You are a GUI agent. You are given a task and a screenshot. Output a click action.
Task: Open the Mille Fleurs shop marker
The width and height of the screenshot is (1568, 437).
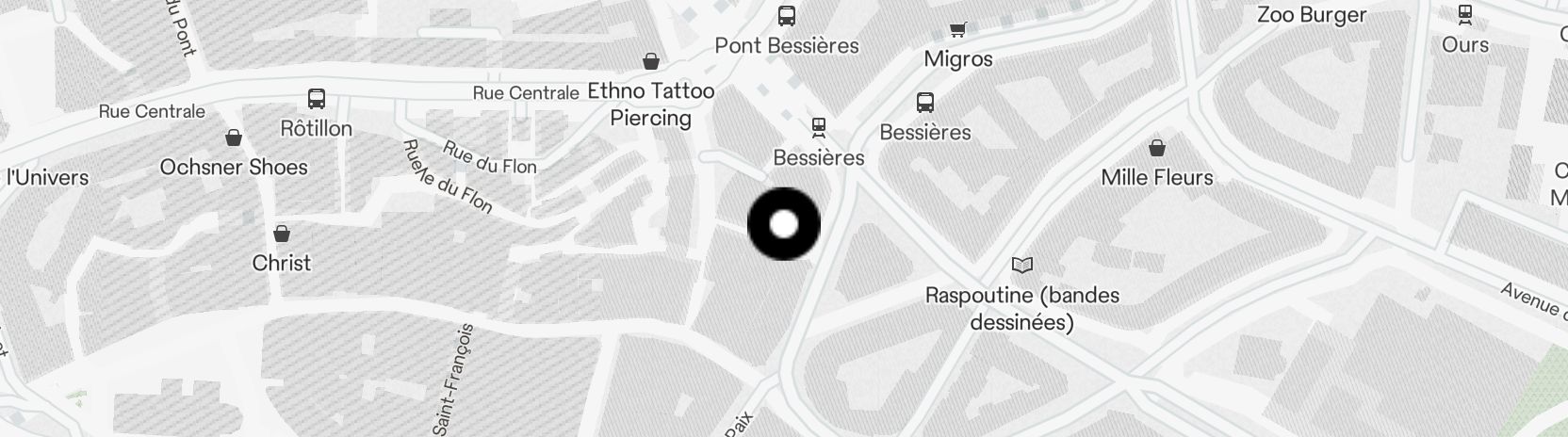pyautogui.click(x=1156, y=149)
